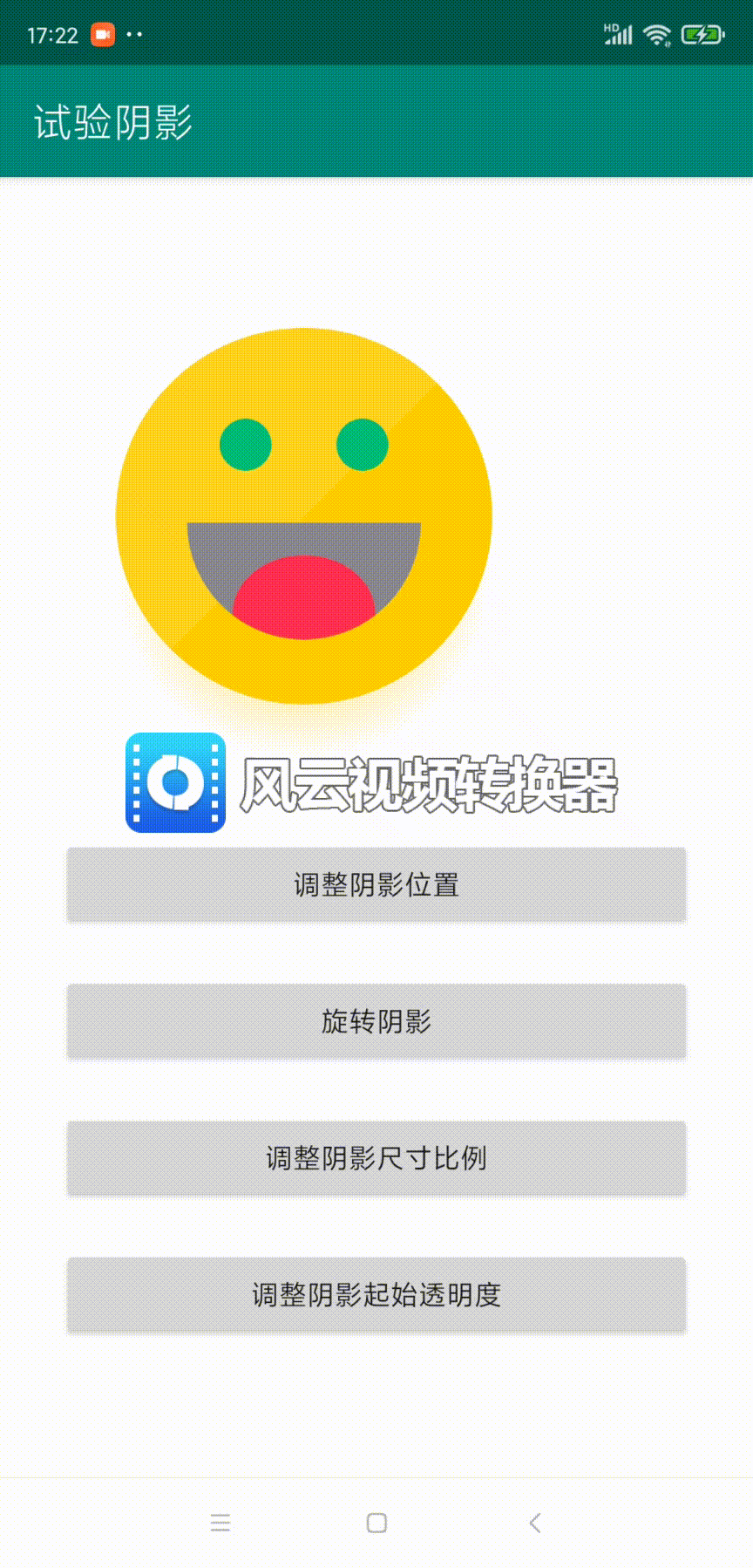Tap the 试验阴影 title in the app bar
The width and height of the screenshot is (753, 1568).
pos(111,123)
